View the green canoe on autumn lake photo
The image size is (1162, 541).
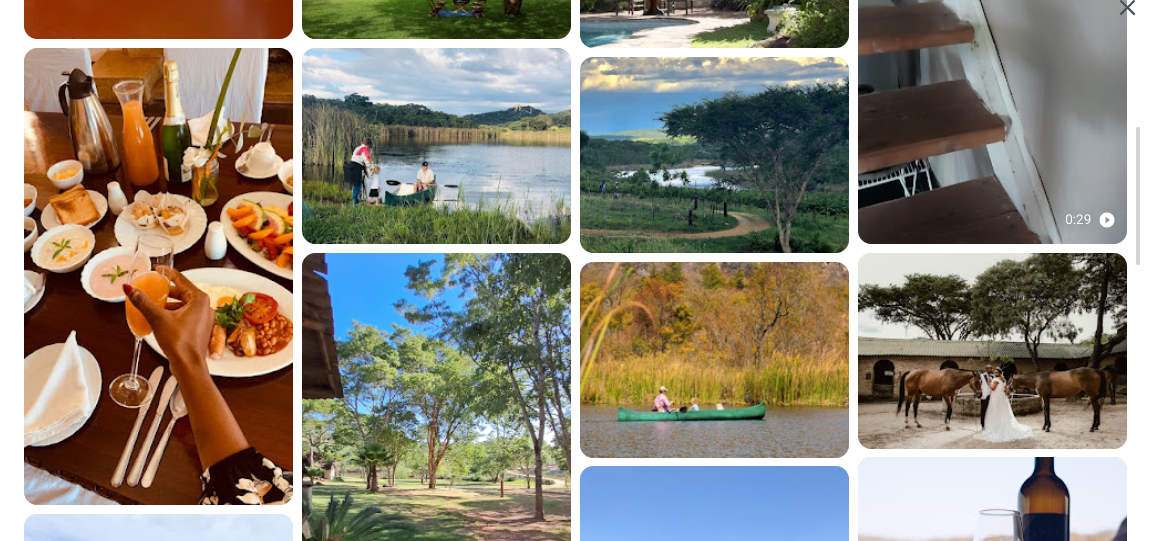click(x=714, y=360)
